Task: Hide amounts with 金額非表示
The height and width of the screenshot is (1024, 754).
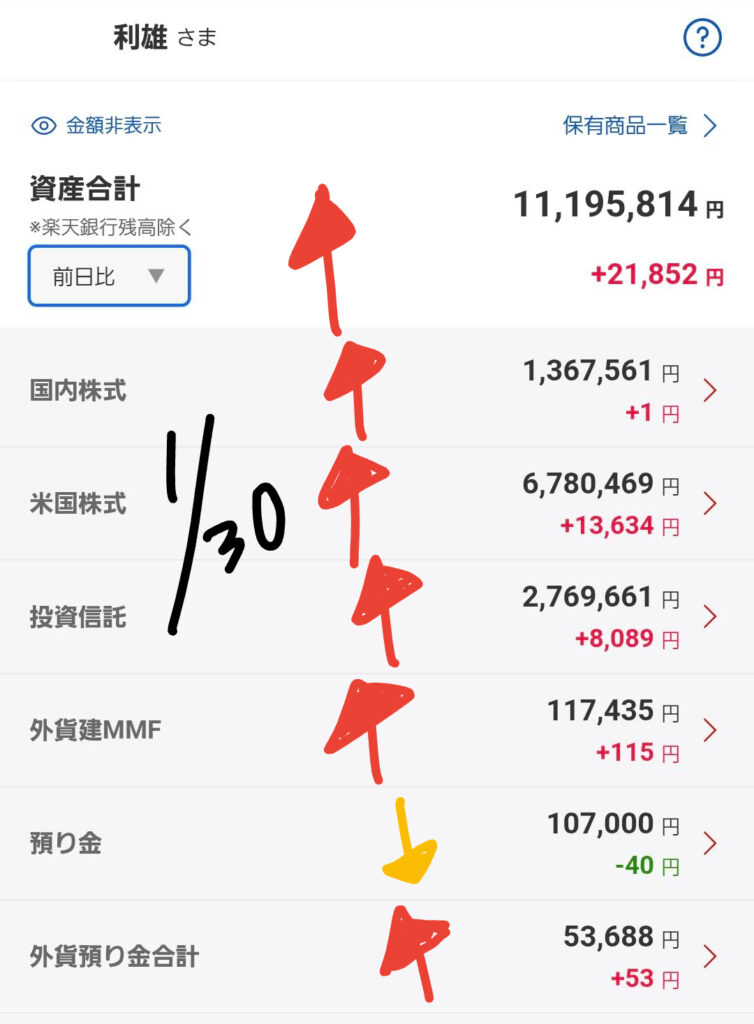Action: pyautogui.click(x=97, y=126)
